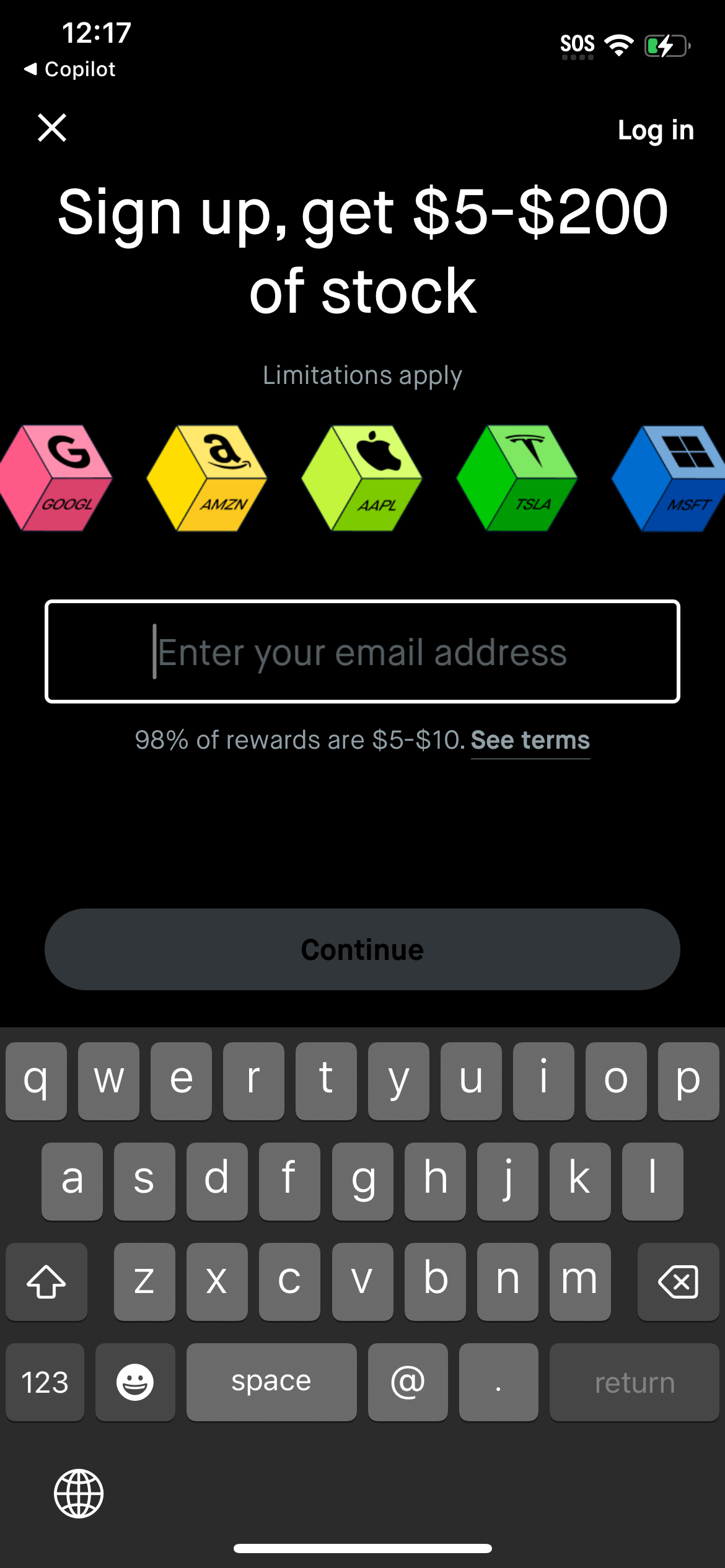Close the sign-up screen
This screenshot has width=725, height=1568.
pyautogui.click(x=52, y=128)
